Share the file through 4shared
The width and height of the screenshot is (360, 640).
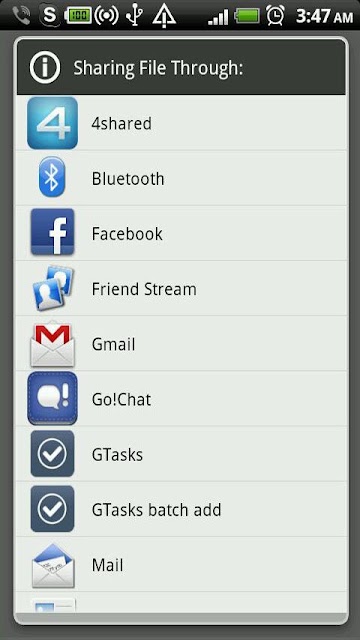coord(181,123)
